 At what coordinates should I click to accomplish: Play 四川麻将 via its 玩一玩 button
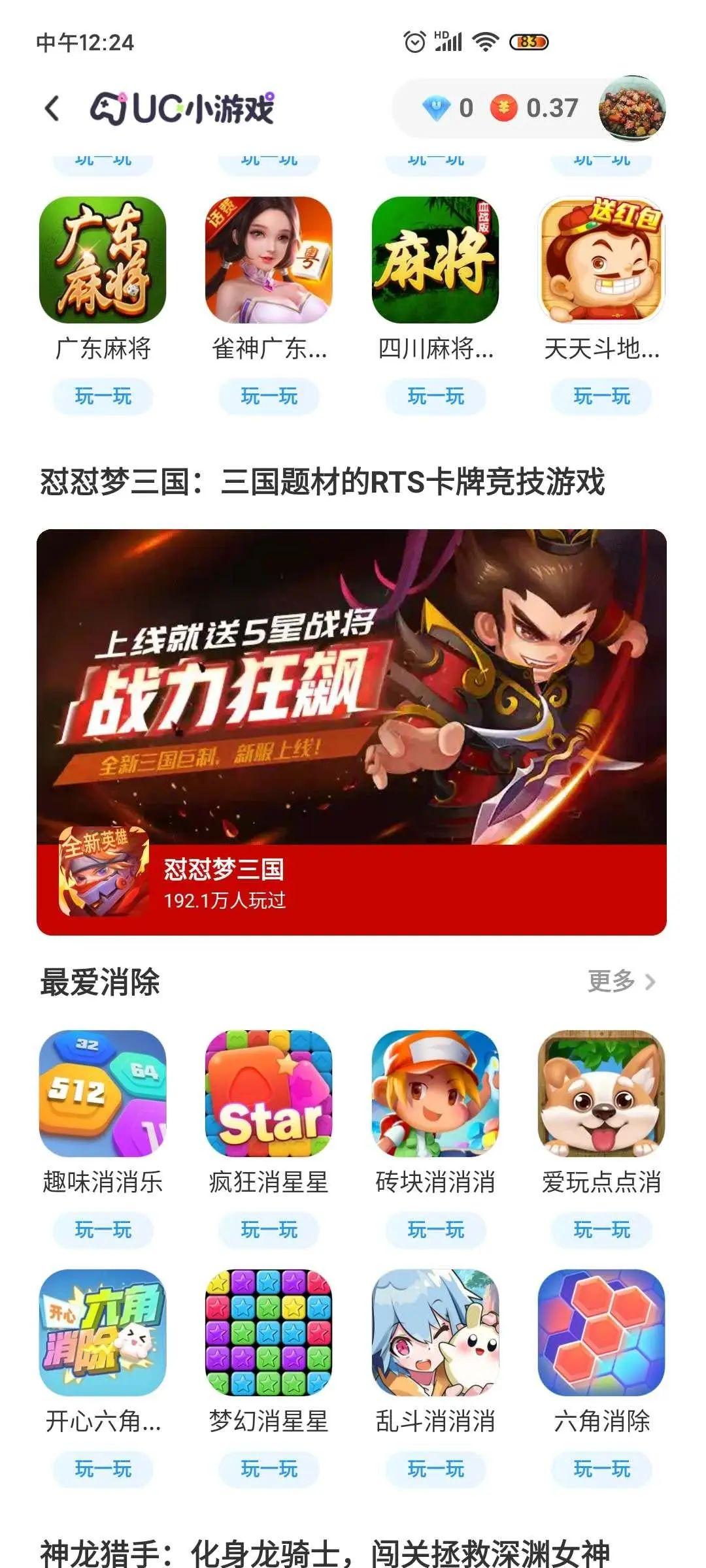[x=435, y=397]
